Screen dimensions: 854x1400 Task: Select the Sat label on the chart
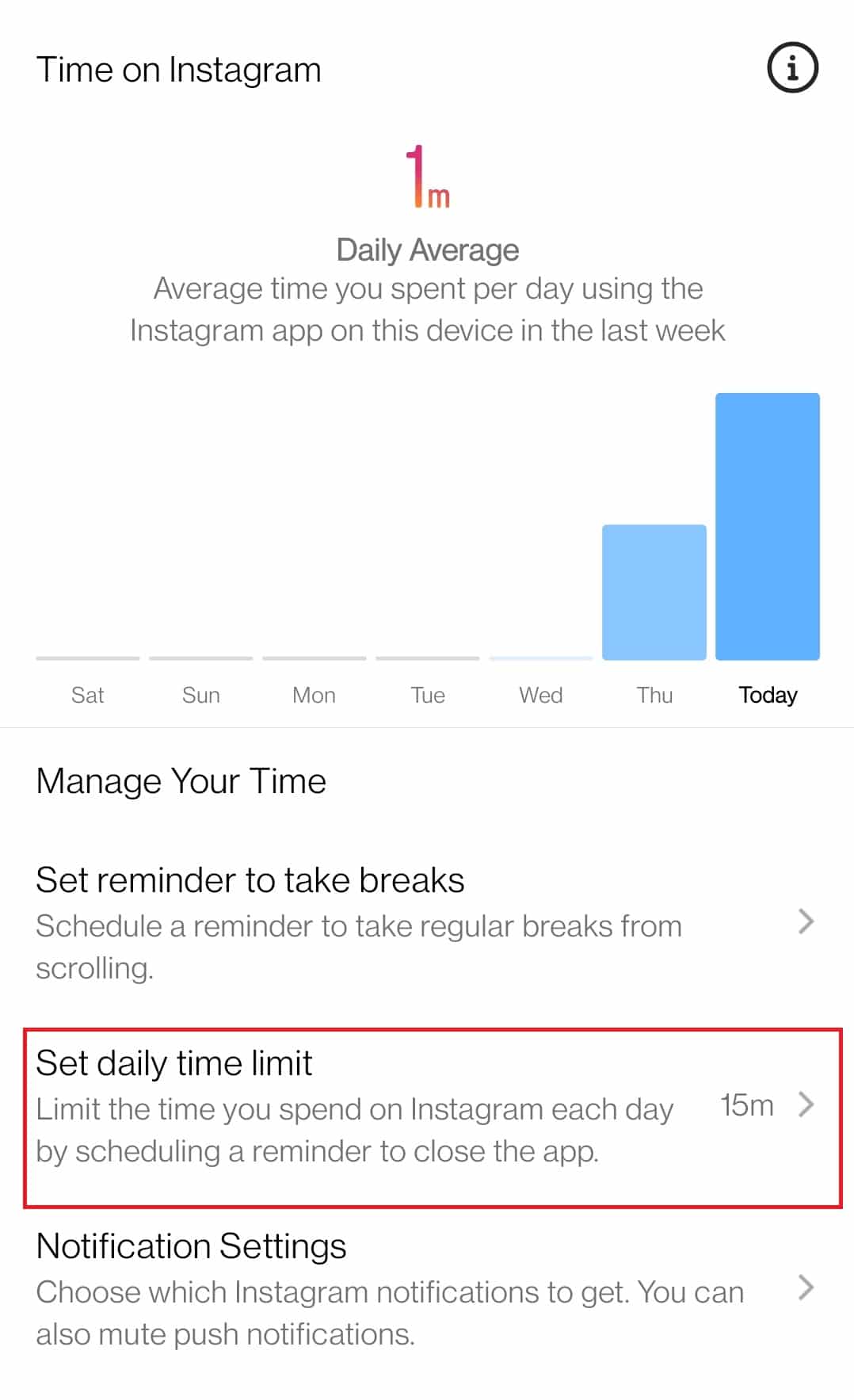pos(88,694)
